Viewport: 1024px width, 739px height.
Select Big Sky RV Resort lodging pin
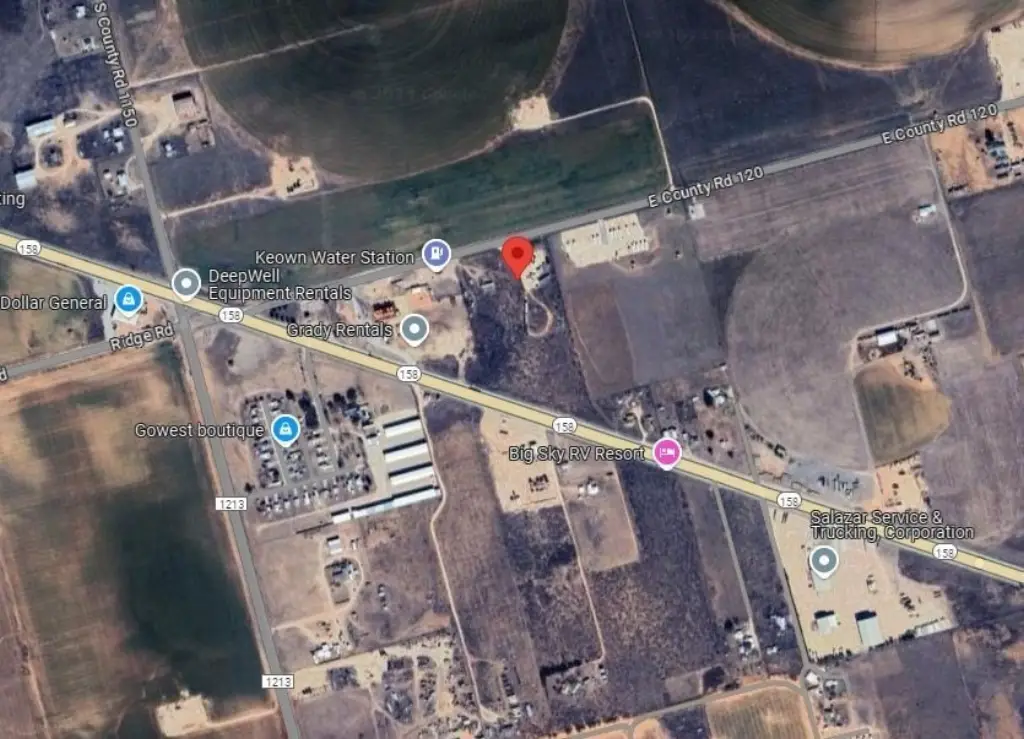[x=667, y=453]
